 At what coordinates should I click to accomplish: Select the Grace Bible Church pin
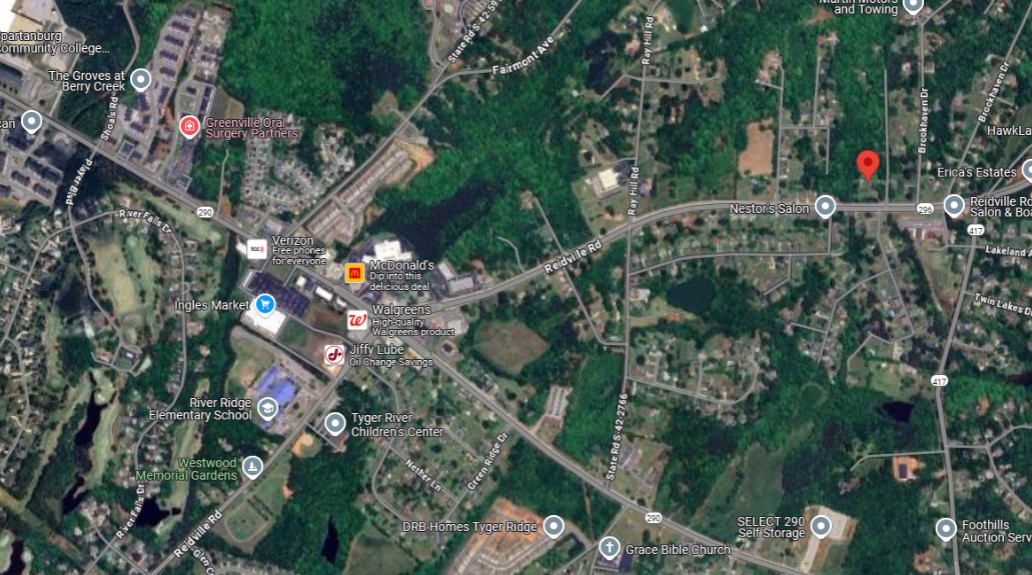pos(609,548)
